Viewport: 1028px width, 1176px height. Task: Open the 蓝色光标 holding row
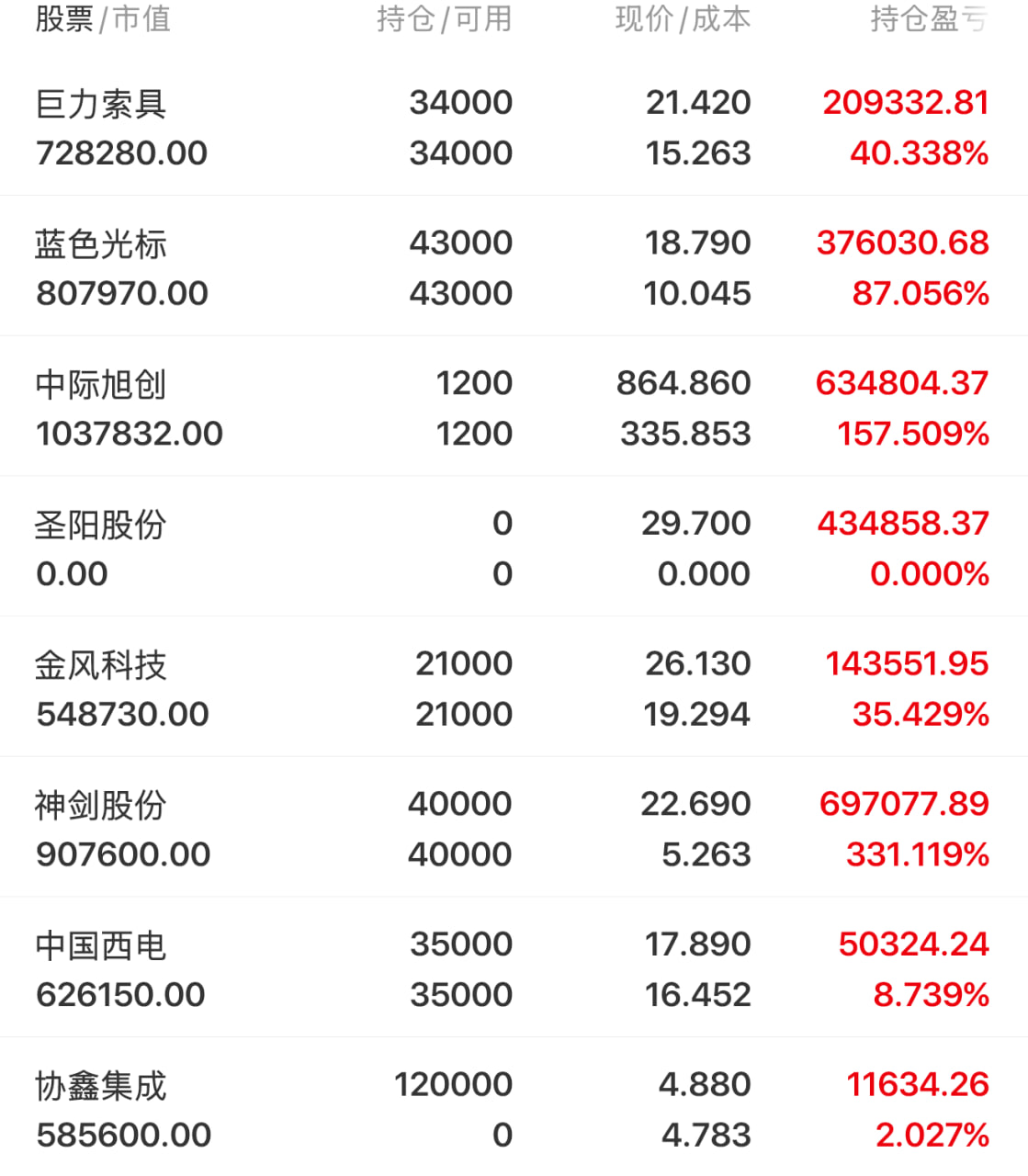[514, 266]
